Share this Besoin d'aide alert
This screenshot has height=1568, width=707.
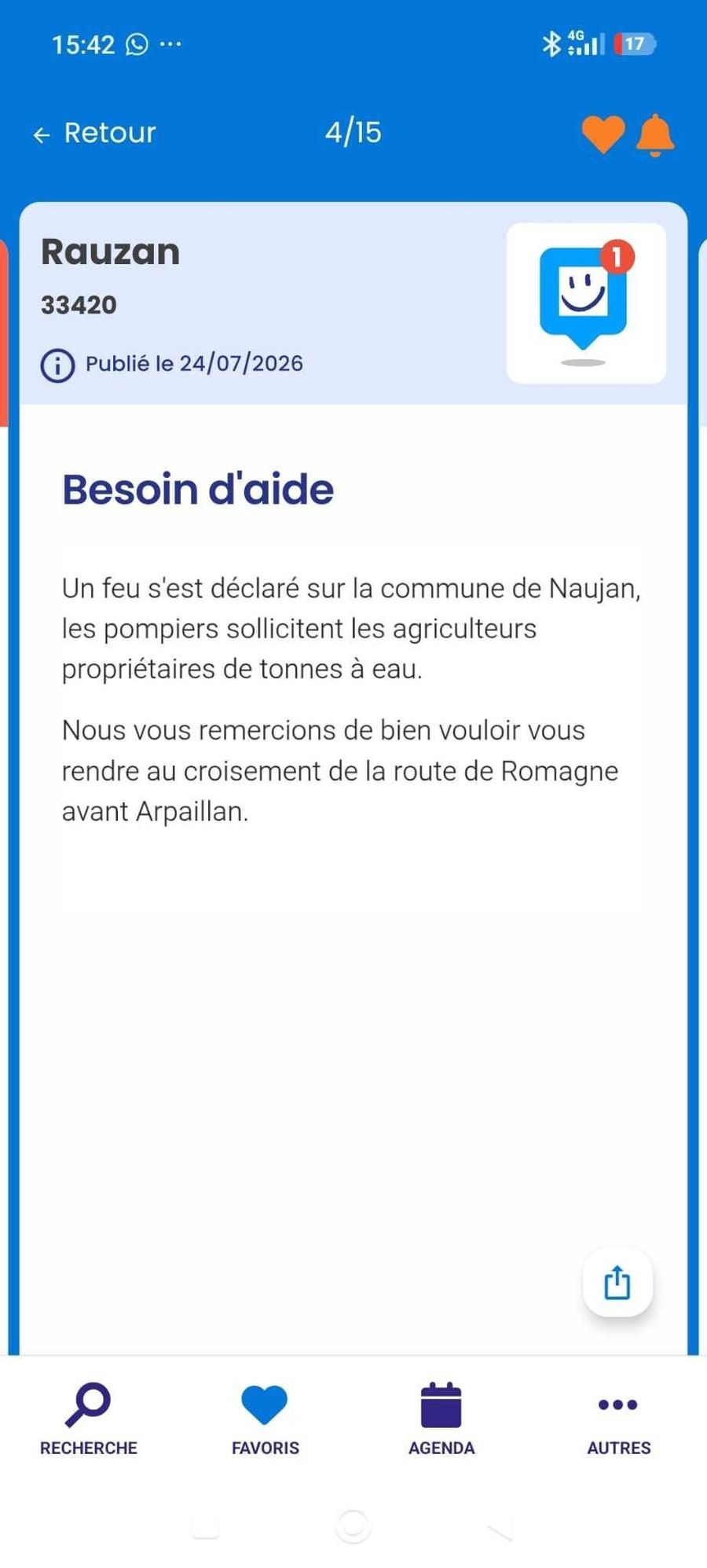pyautogui.click(x=617, y=1282)
